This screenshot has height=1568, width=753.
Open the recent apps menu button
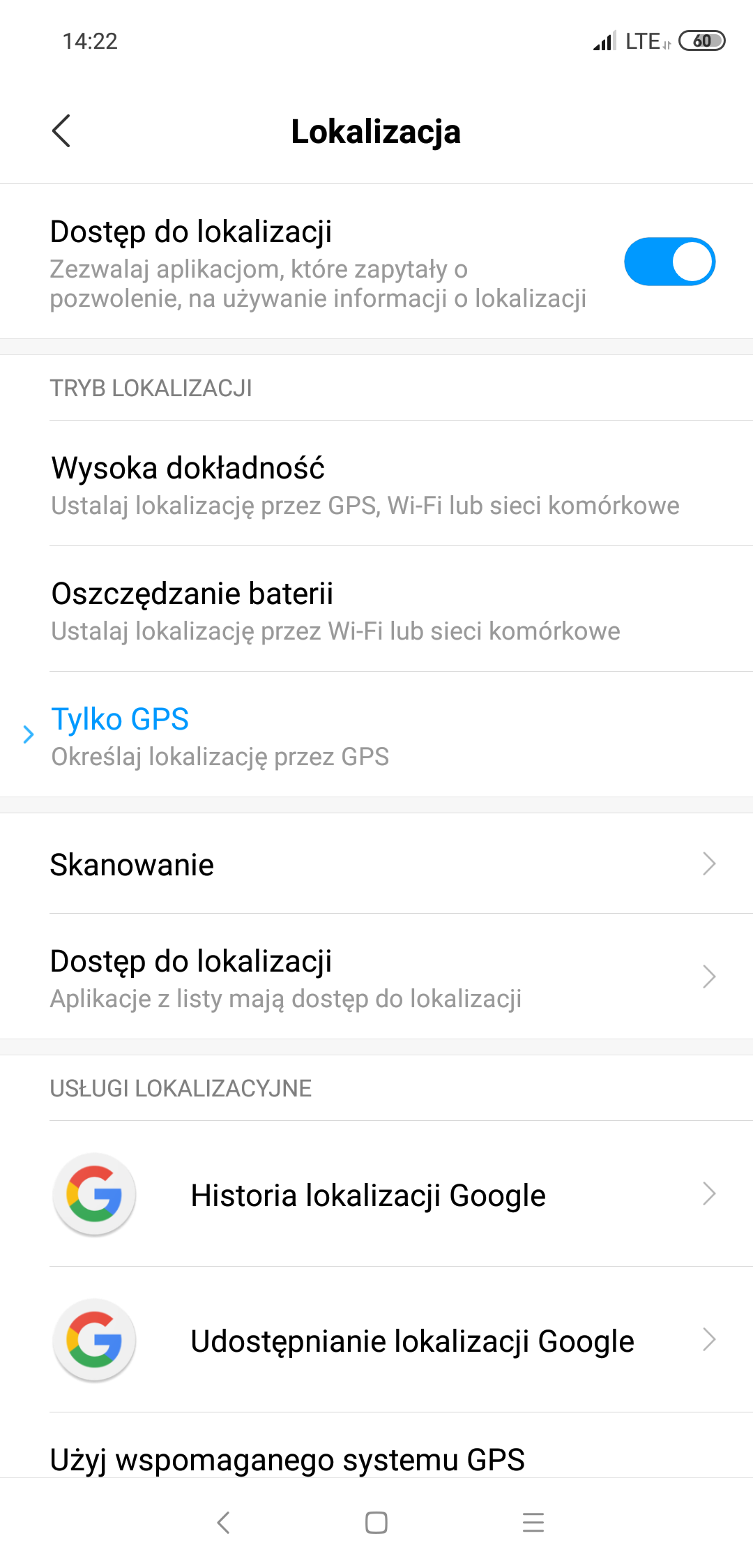pos(533,1523)
